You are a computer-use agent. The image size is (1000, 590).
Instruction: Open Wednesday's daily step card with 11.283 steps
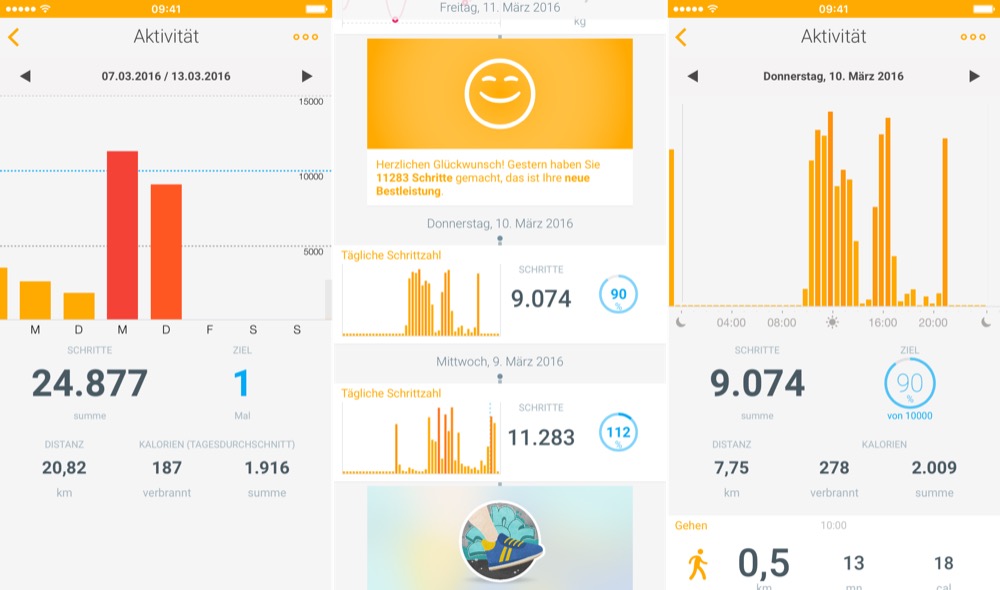499,433
